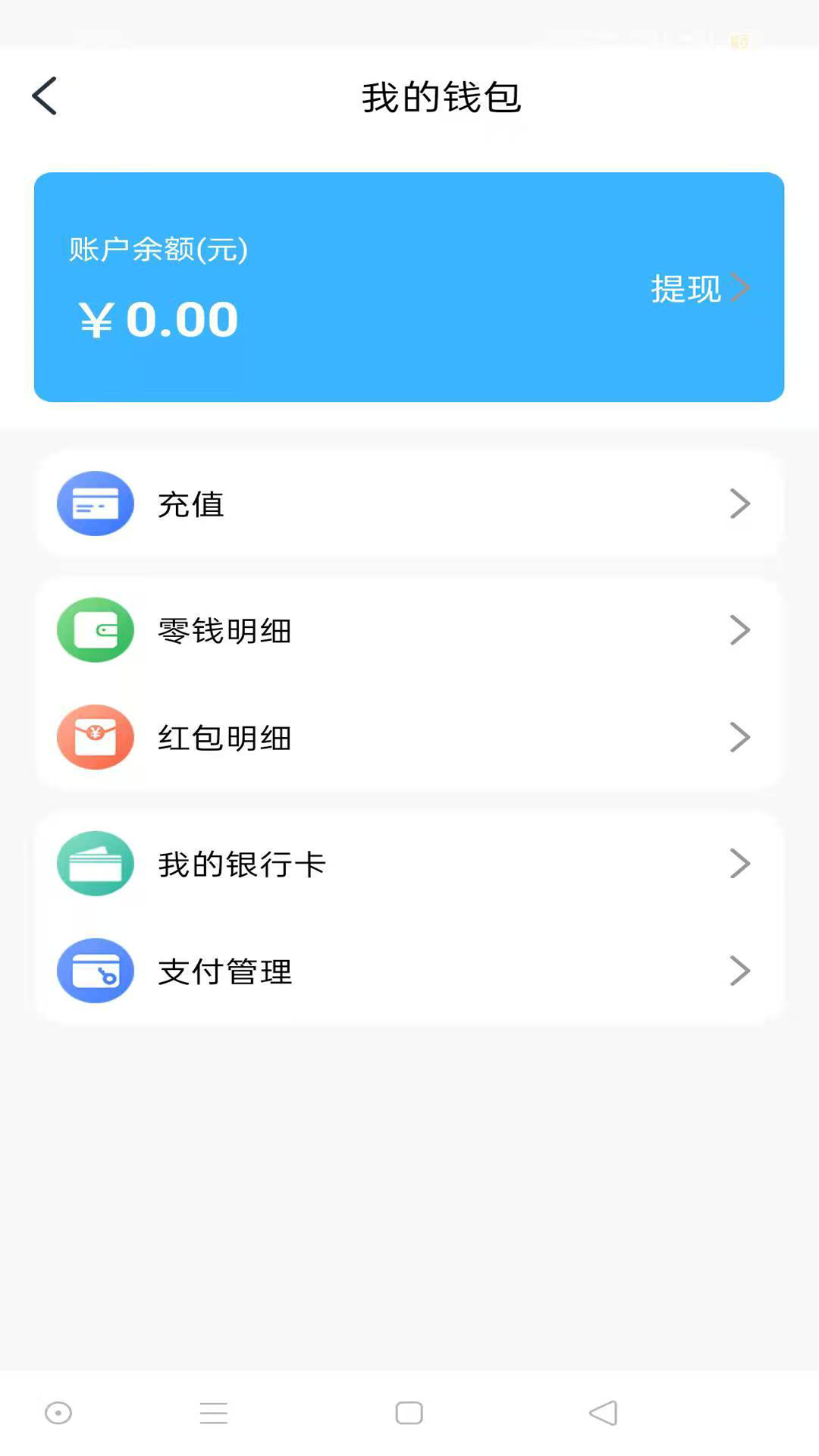Tap the green 零钱明细 wallet icon

[96, 630]
